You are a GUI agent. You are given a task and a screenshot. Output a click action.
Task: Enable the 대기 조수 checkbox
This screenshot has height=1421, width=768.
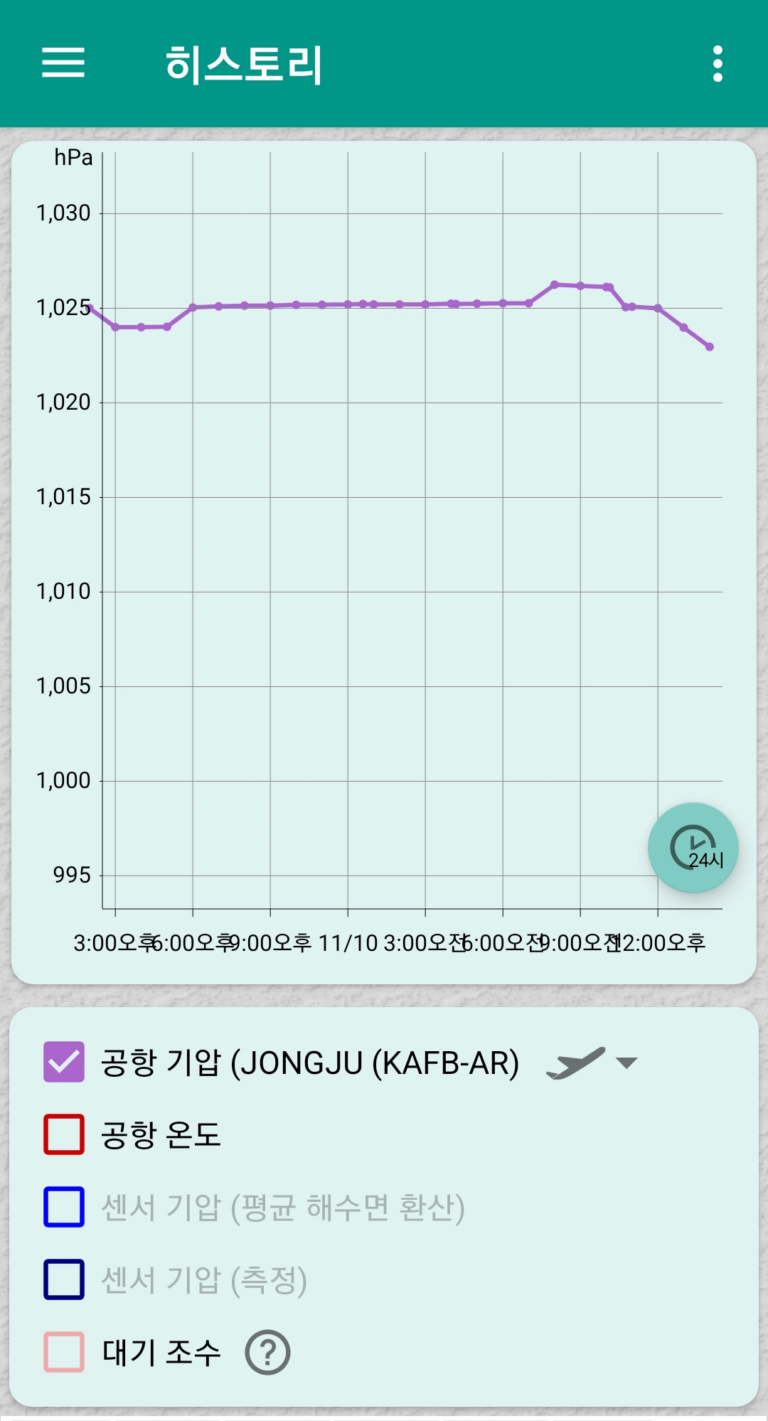63,1351
